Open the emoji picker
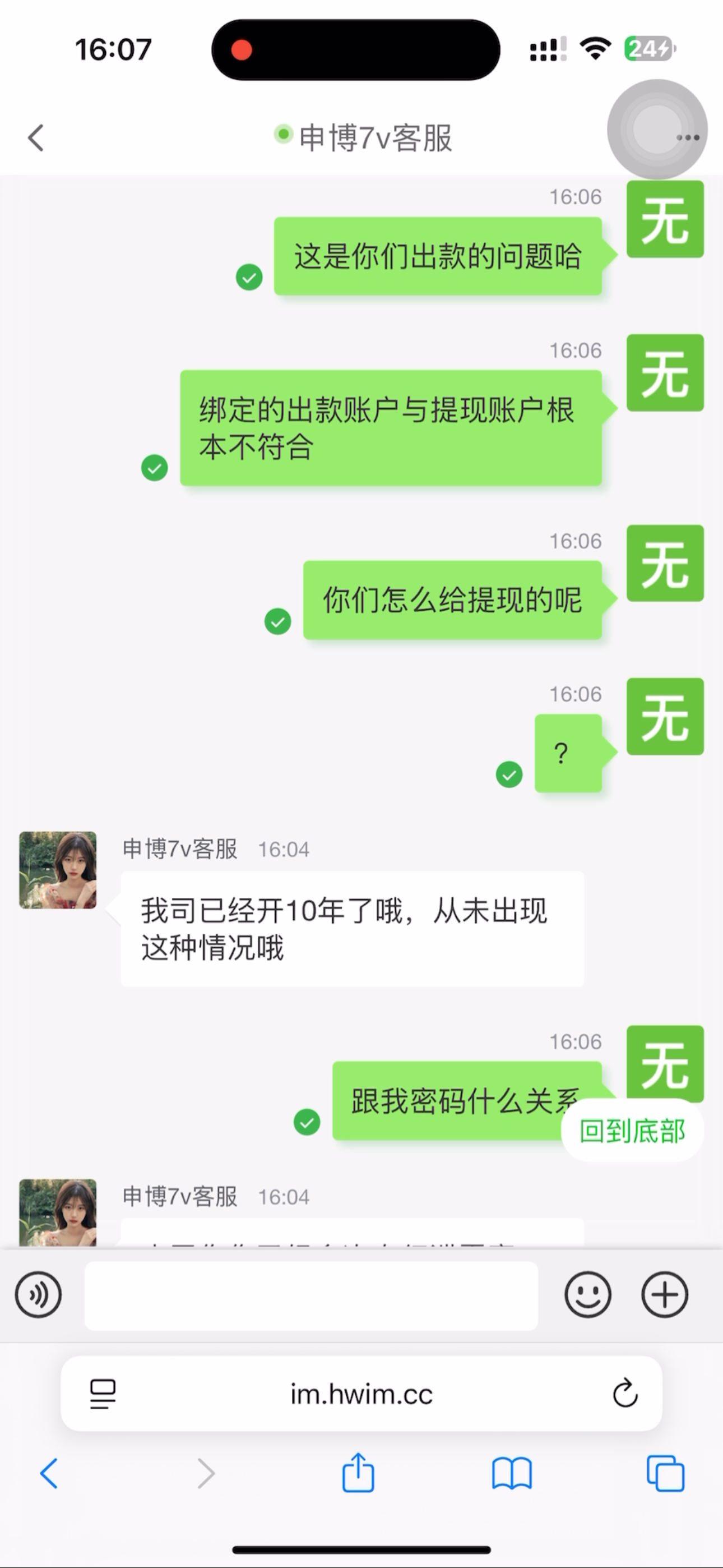This screenshot has width=723, height=1568. (587, 1295)
